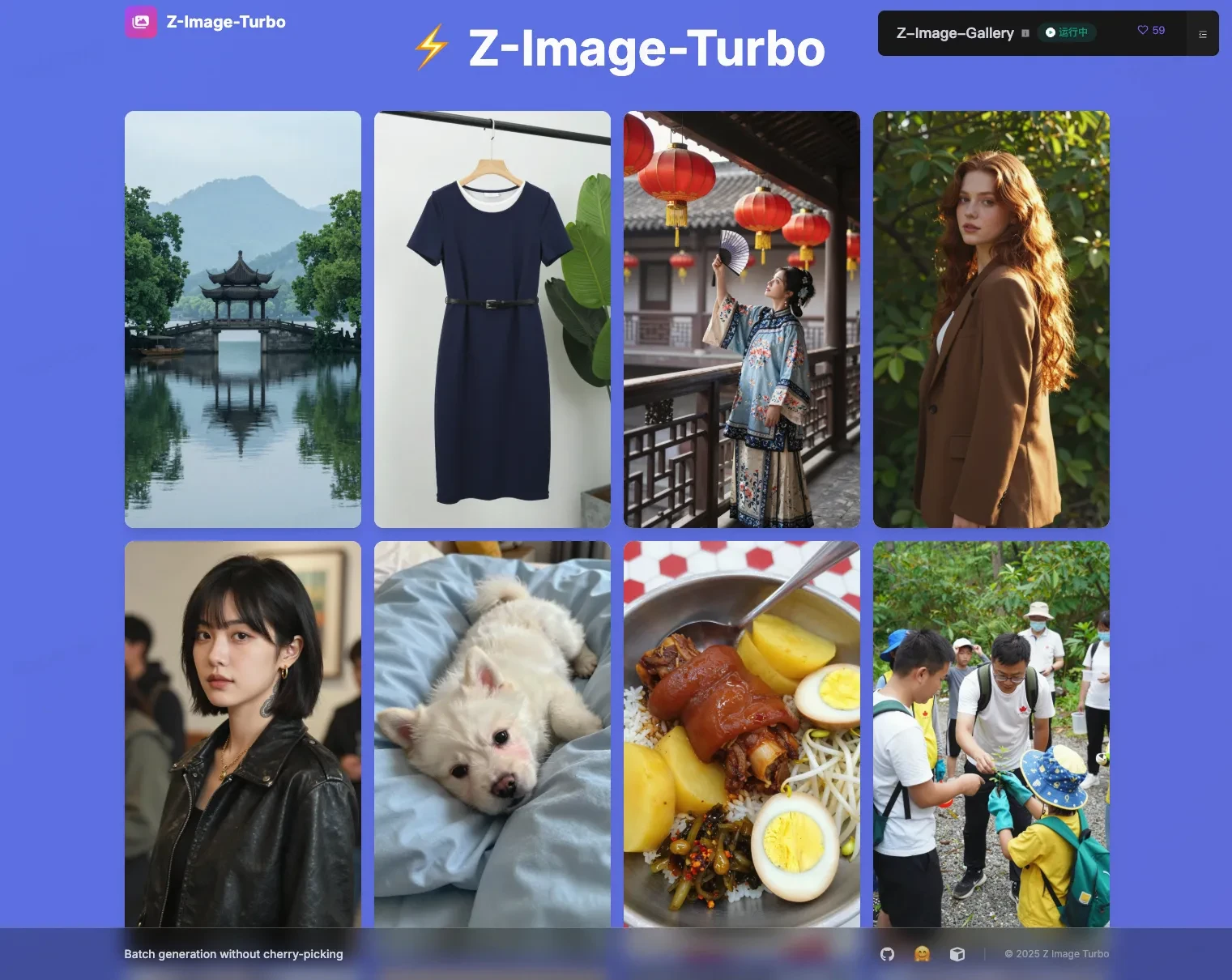This screenshot has height=980, width=1232.
Task: Open the black leather jacket portrait
Action: tap(243, 734)
